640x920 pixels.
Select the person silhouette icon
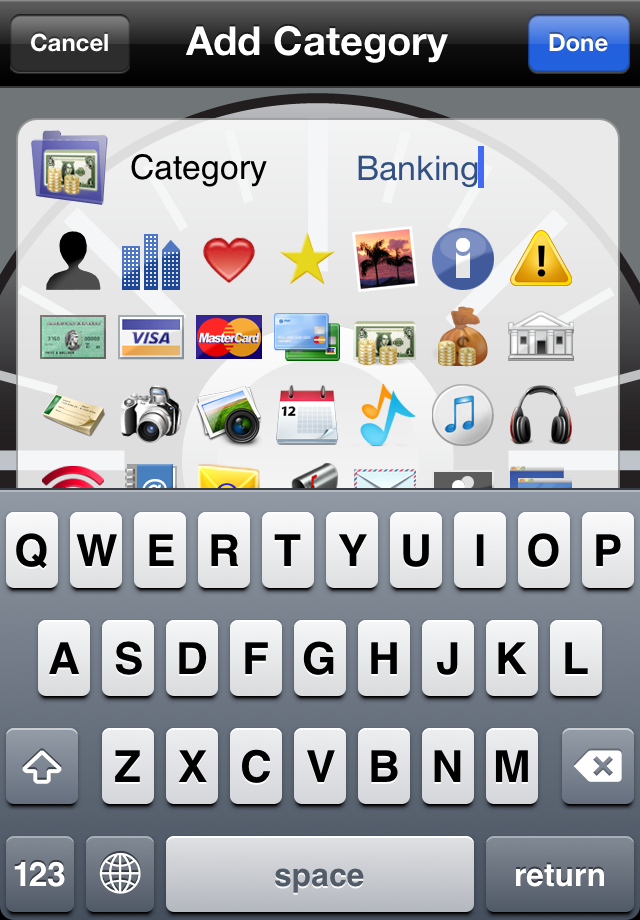pyautogui.click(x=71, y=260)
